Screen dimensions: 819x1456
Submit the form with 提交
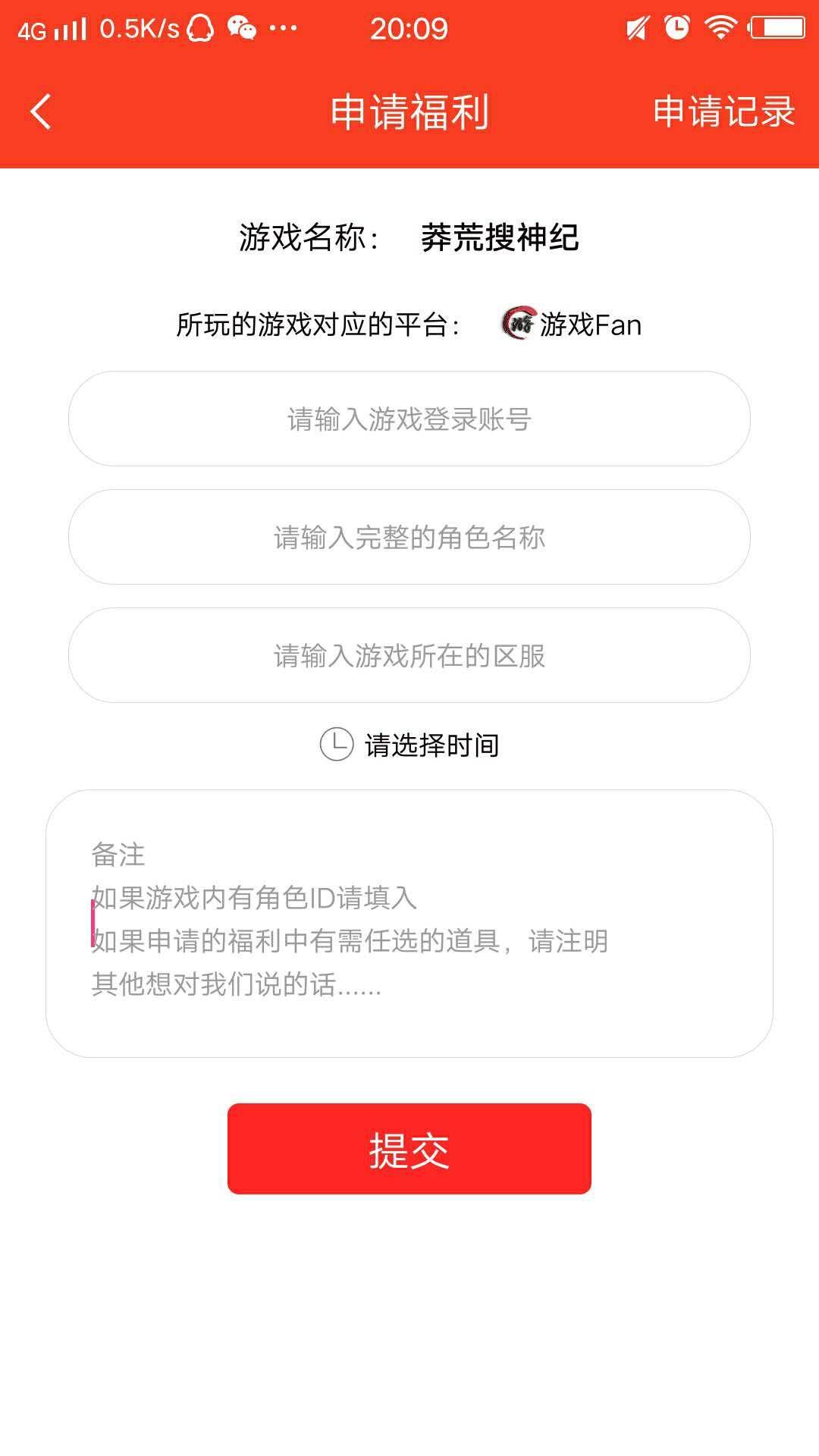click(x=409, y=1149)
